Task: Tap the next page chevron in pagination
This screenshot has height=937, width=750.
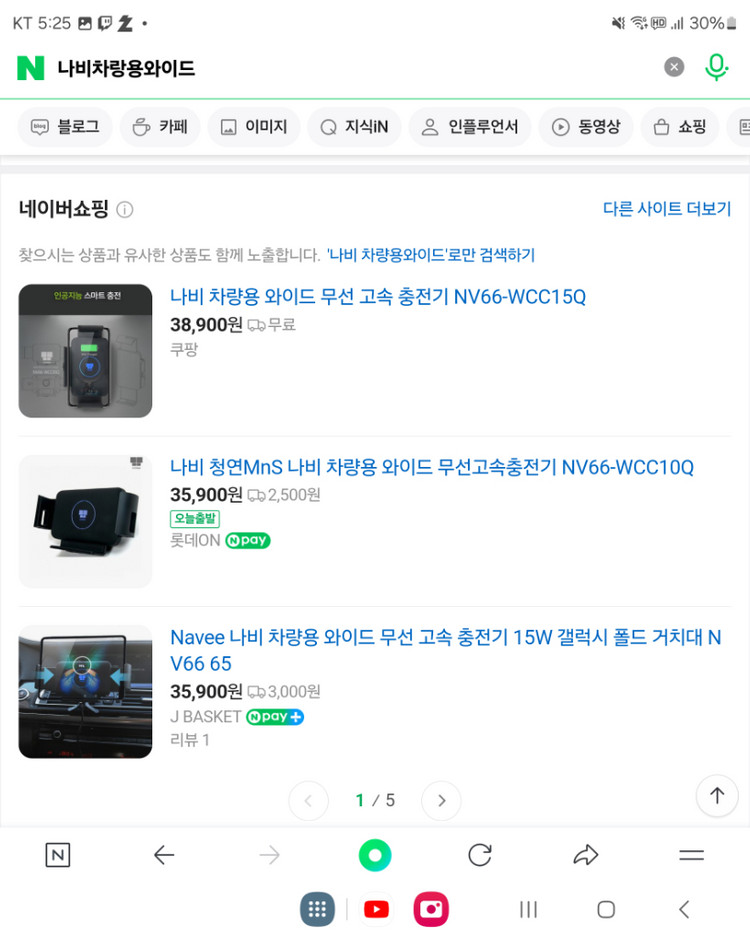Action: point(441,800)
